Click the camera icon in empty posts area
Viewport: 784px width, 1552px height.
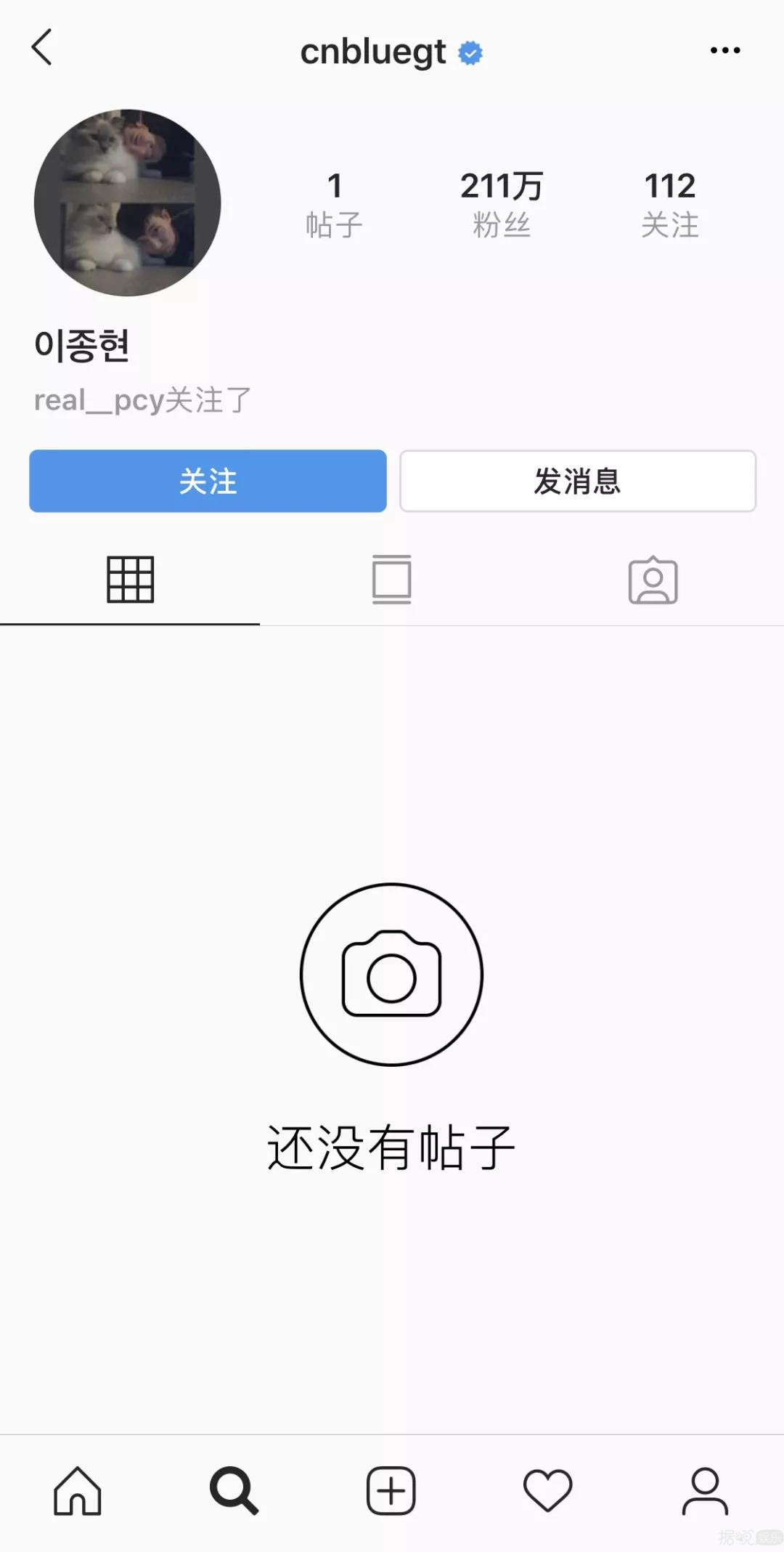(x=391, y=975)
